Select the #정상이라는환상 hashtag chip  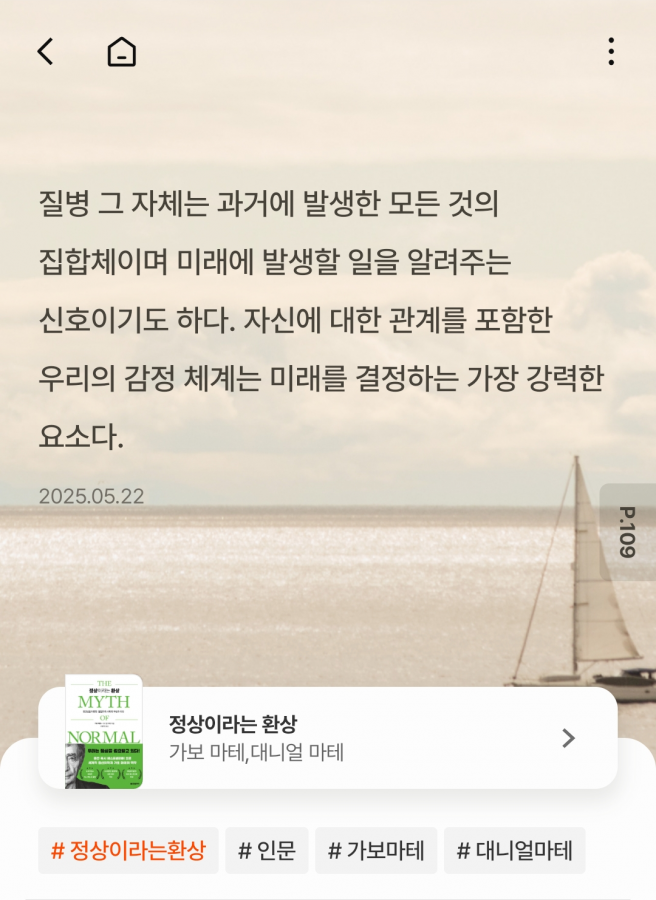(128, 851)
